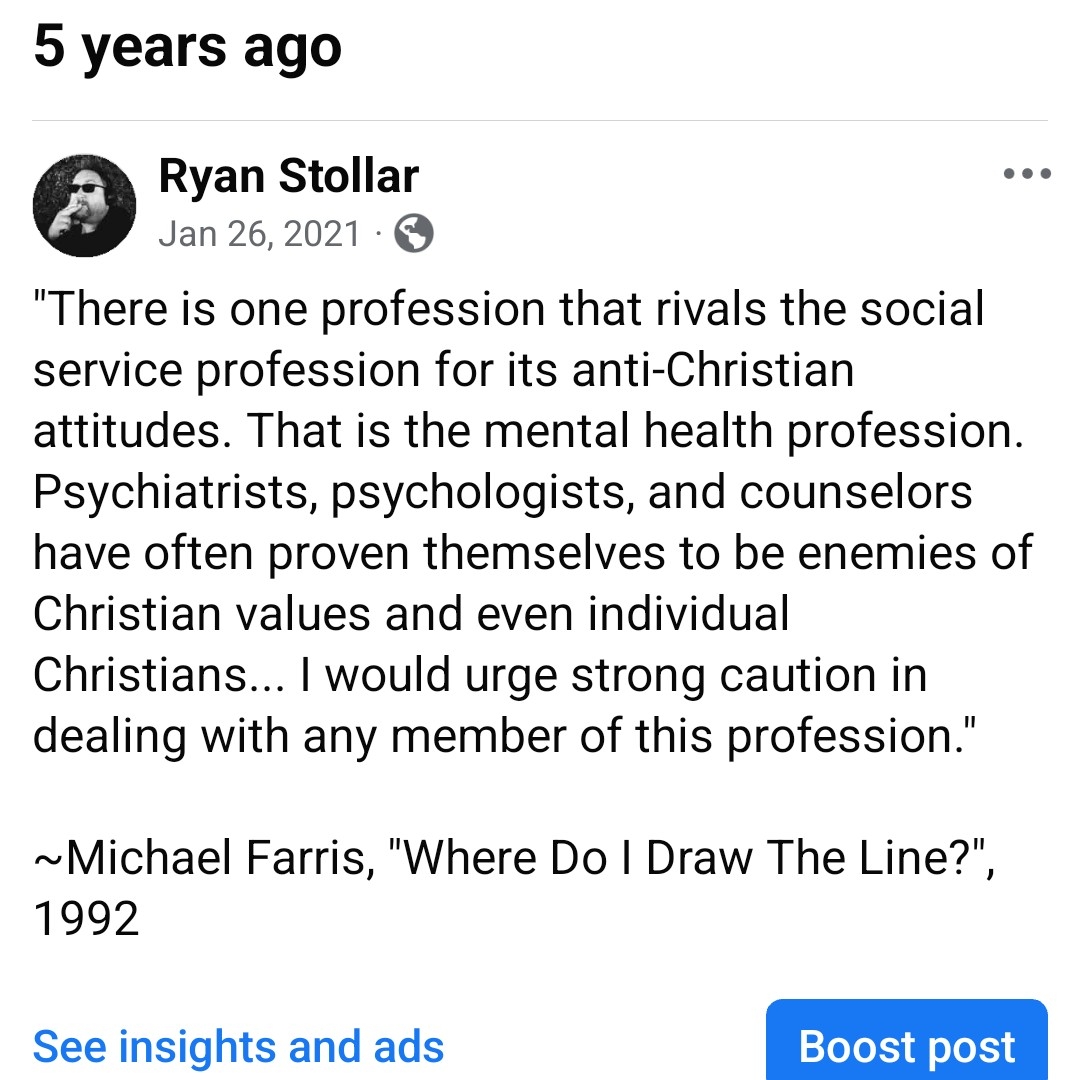1080x1080 pixels.
Task: Tap the Ryan Stollar name link
Action: (288, 177)
